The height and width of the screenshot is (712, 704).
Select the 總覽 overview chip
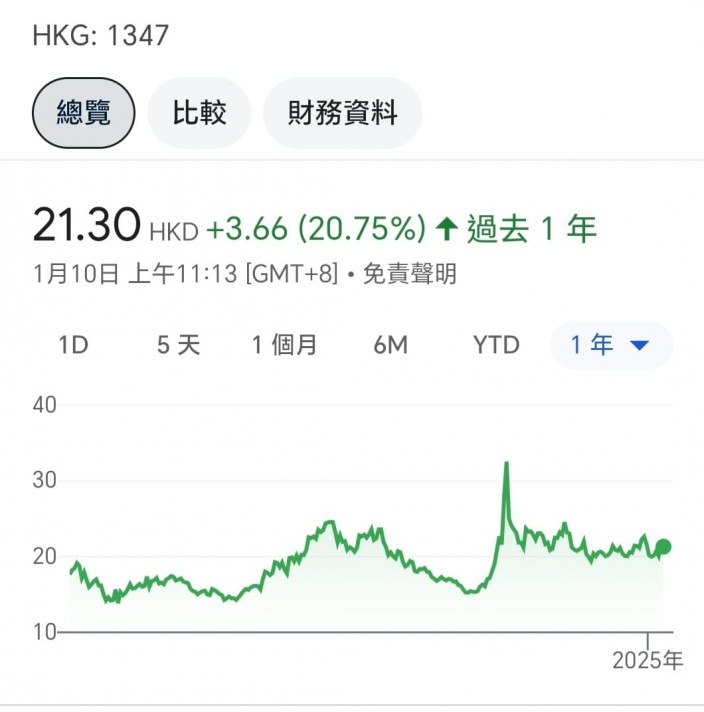click(84, 113)
